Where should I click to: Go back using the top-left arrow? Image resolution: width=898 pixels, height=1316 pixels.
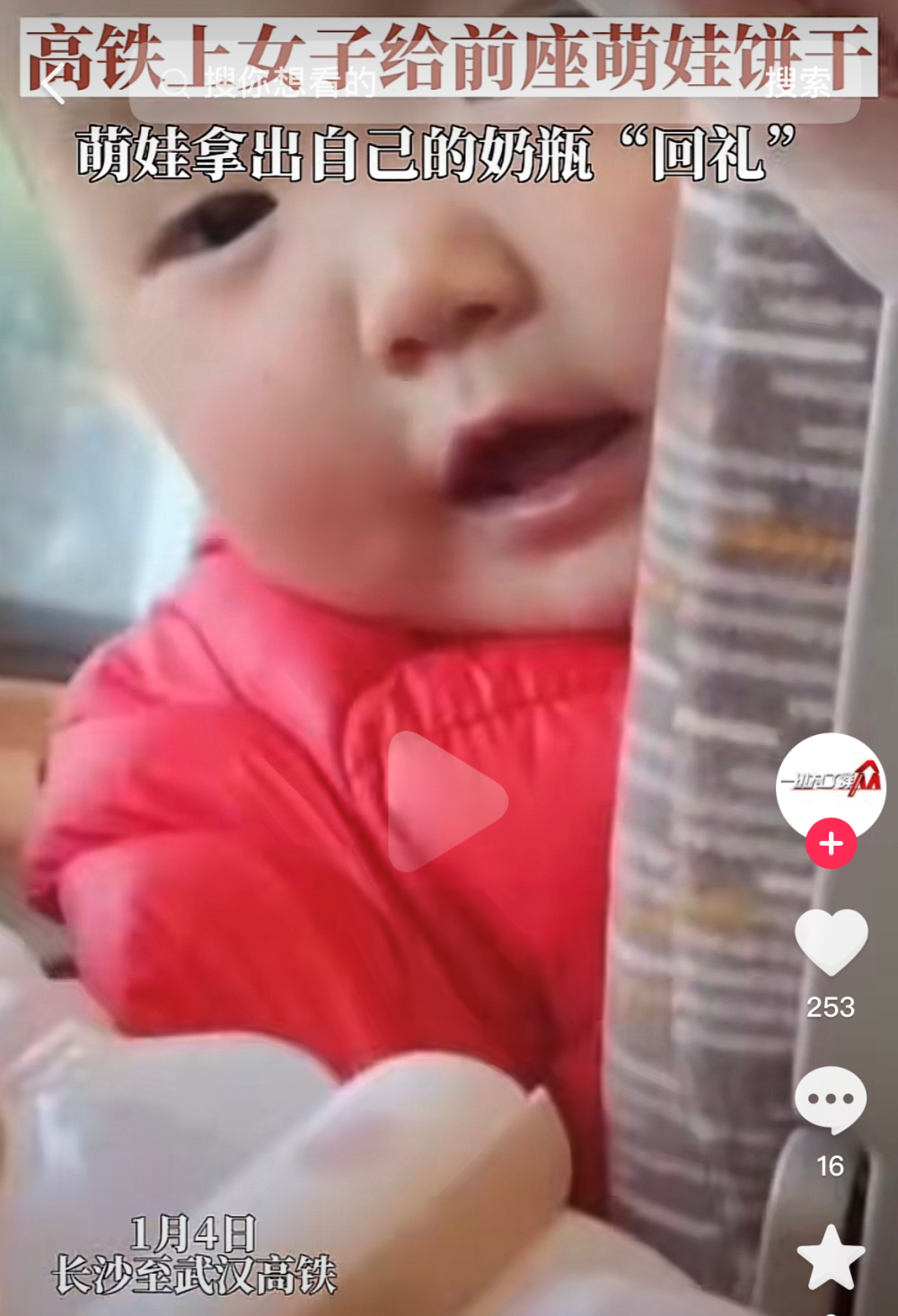(54, 83)
